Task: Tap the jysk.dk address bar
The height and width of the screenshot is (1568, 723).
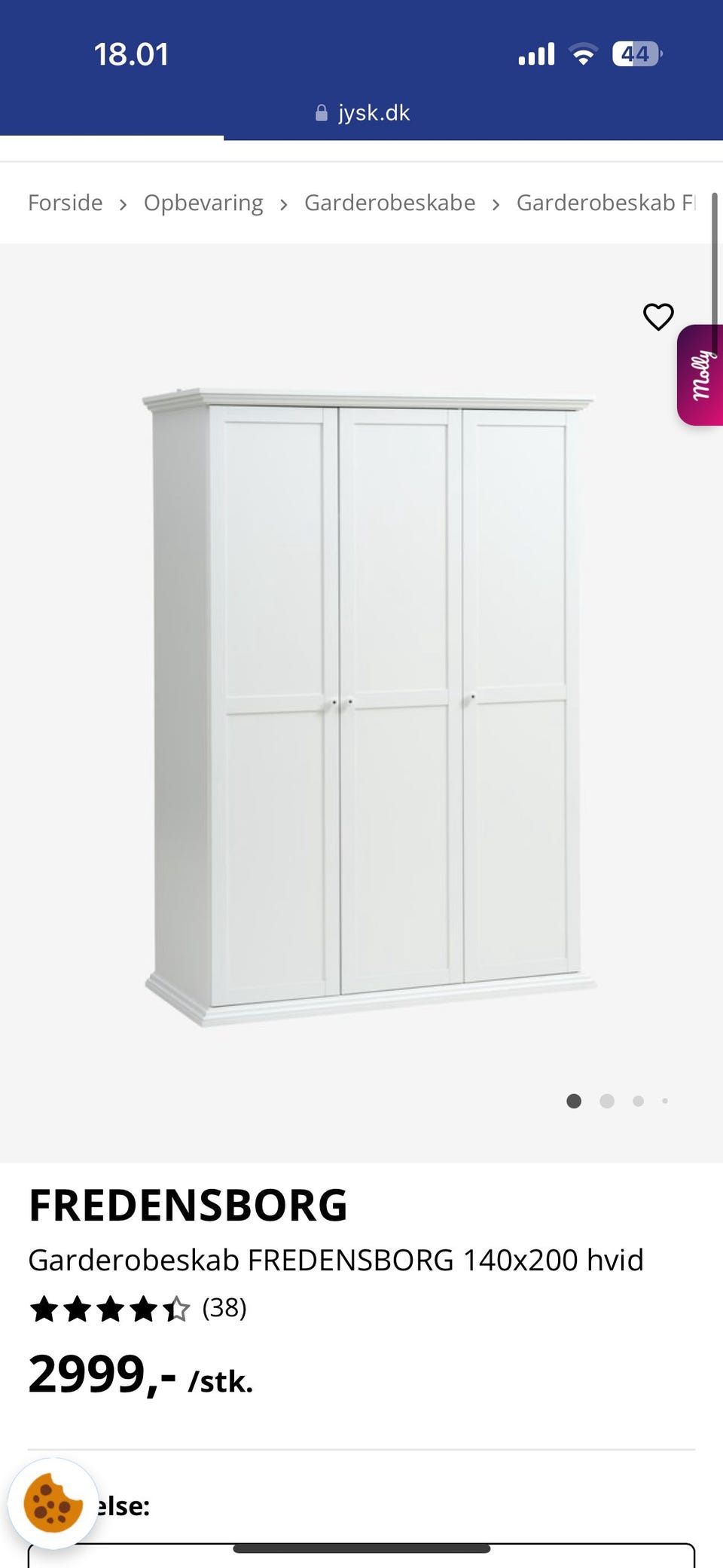Action: (362, 113)
